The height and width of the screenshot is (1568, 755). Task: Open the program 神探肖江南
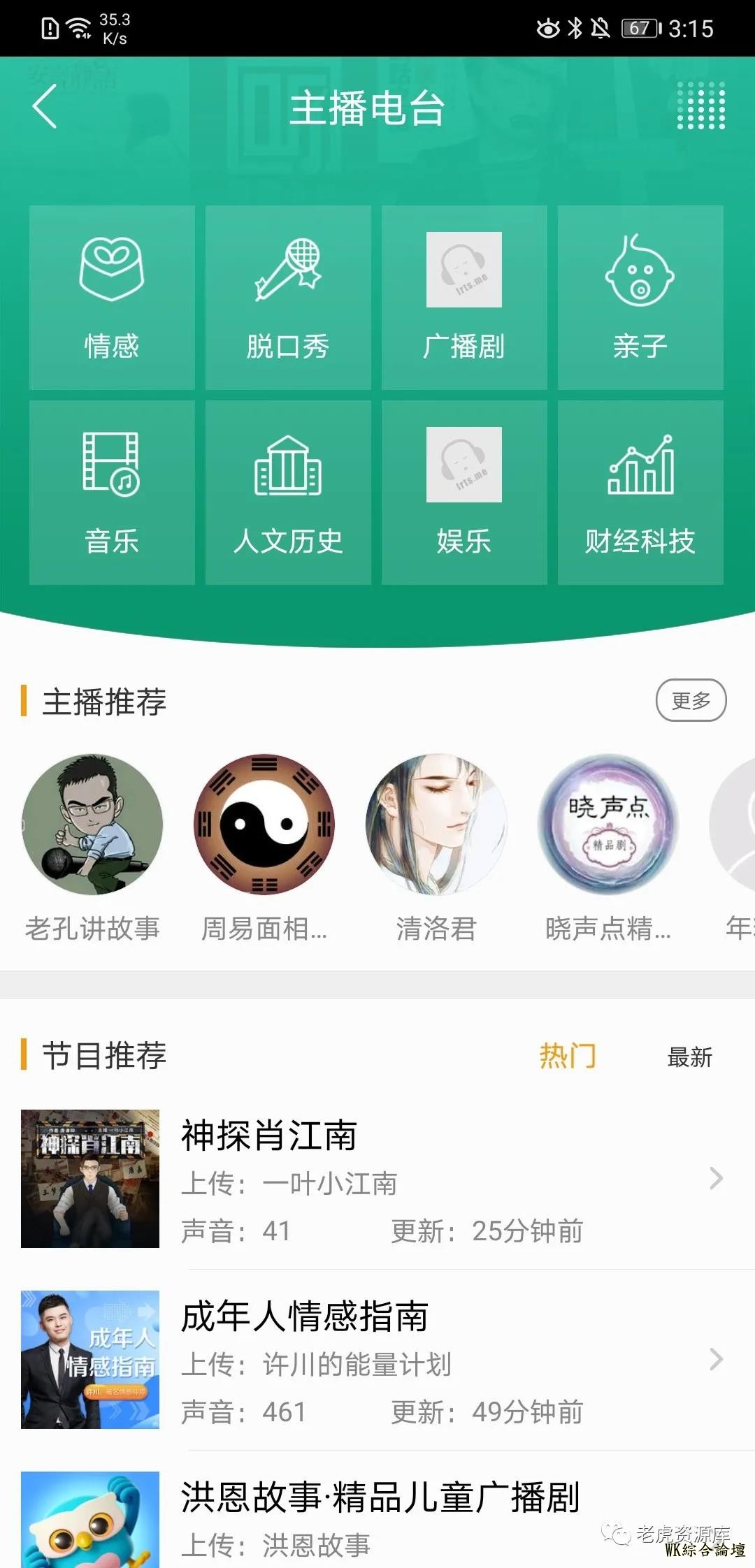[x=377, y=1179]
